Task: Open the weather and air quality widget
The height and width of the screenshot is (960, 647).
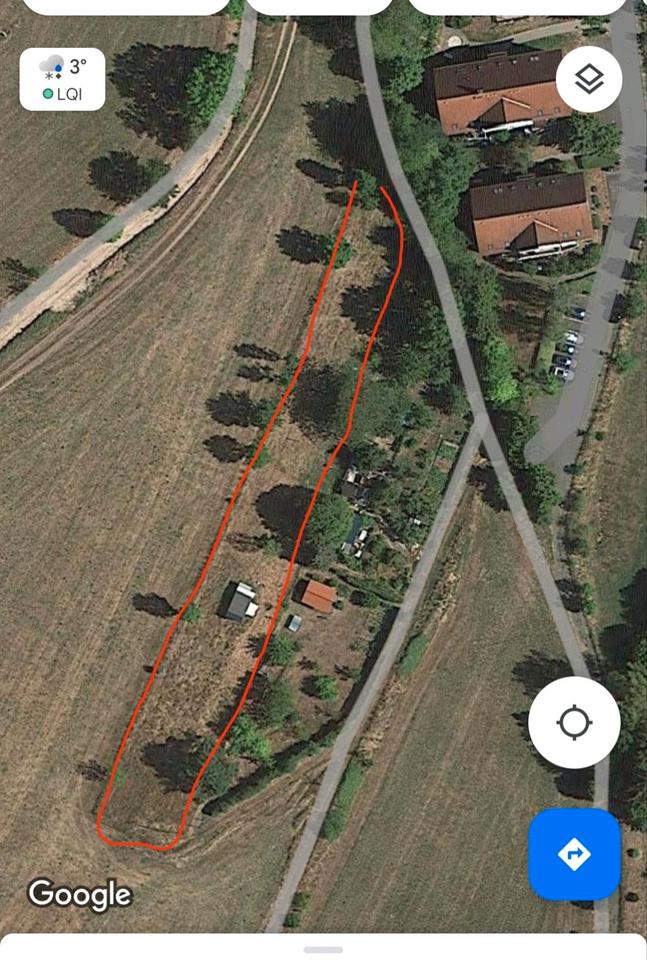Action: (x=63, y=79)
